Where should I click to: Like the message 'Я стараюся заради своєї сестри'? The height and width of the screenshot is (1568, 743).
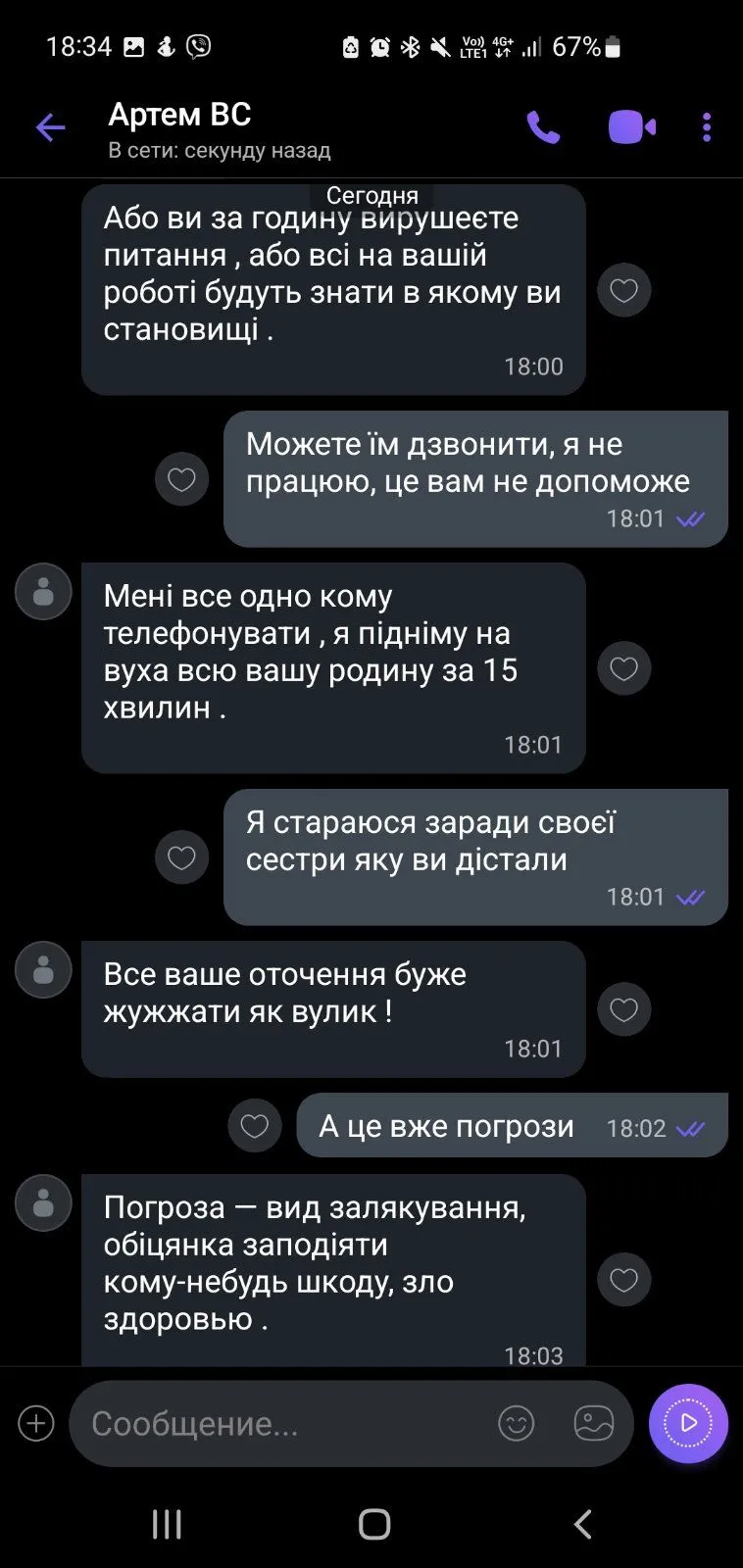(x=182, y=857)
